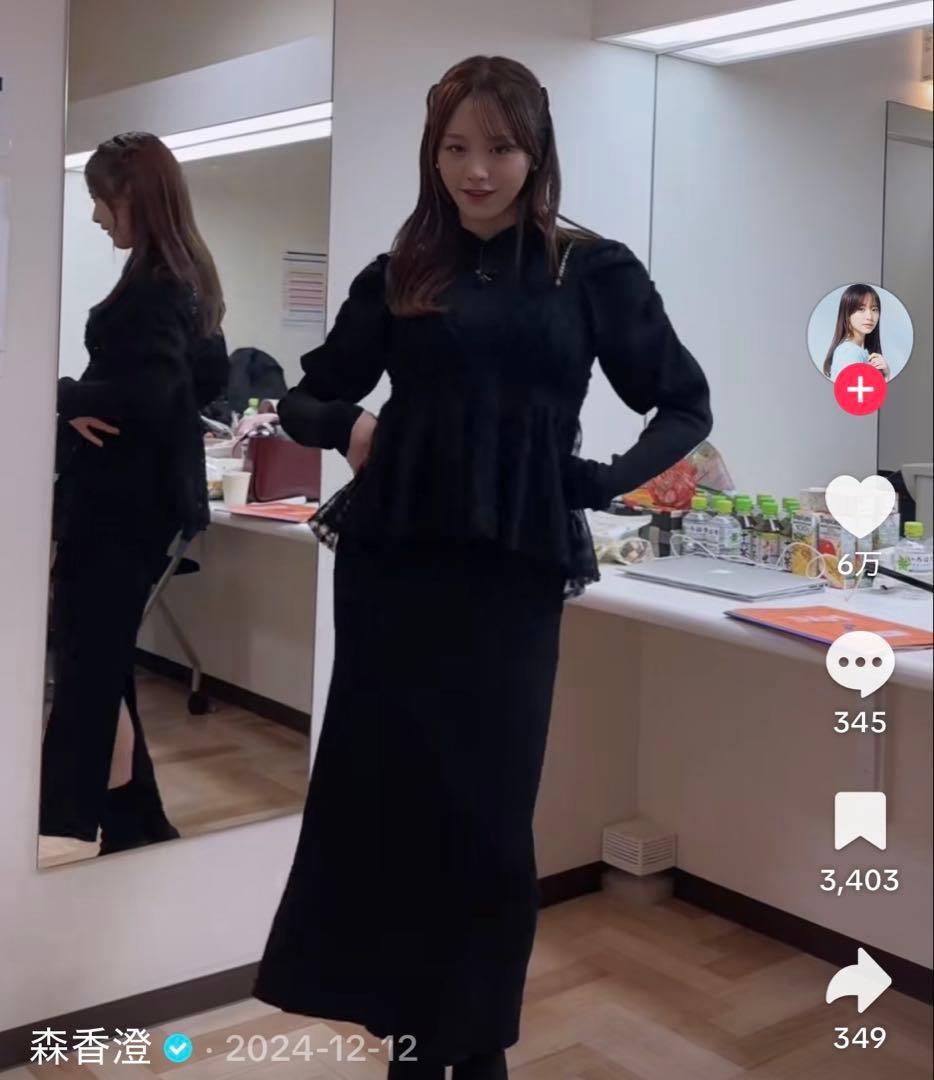The image size is (934, 1080).
Task: Follow the creator with the red plus
Action: 860,389
